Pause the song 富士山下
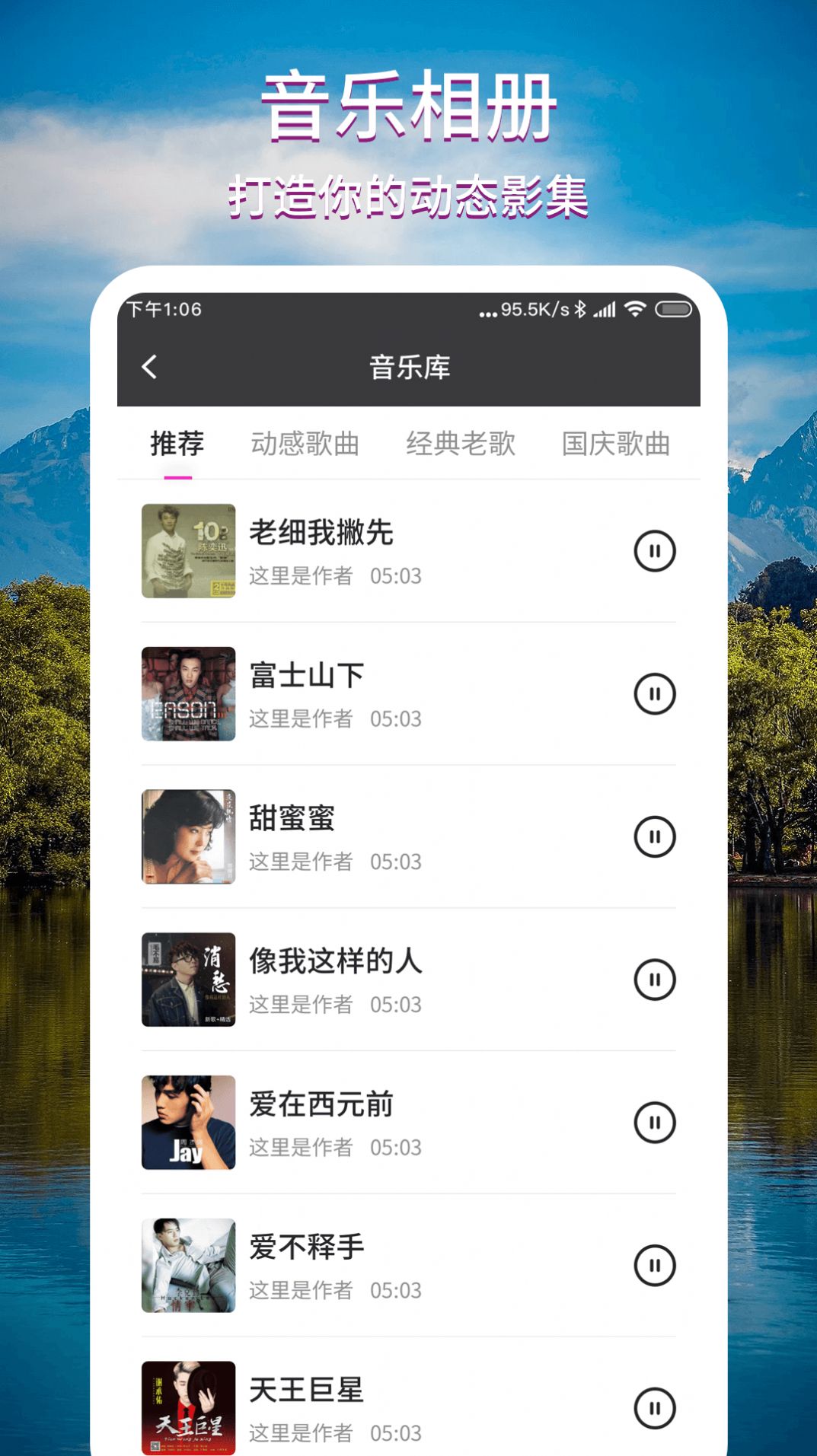The image size is (817, 1456). tap(653, 694)
